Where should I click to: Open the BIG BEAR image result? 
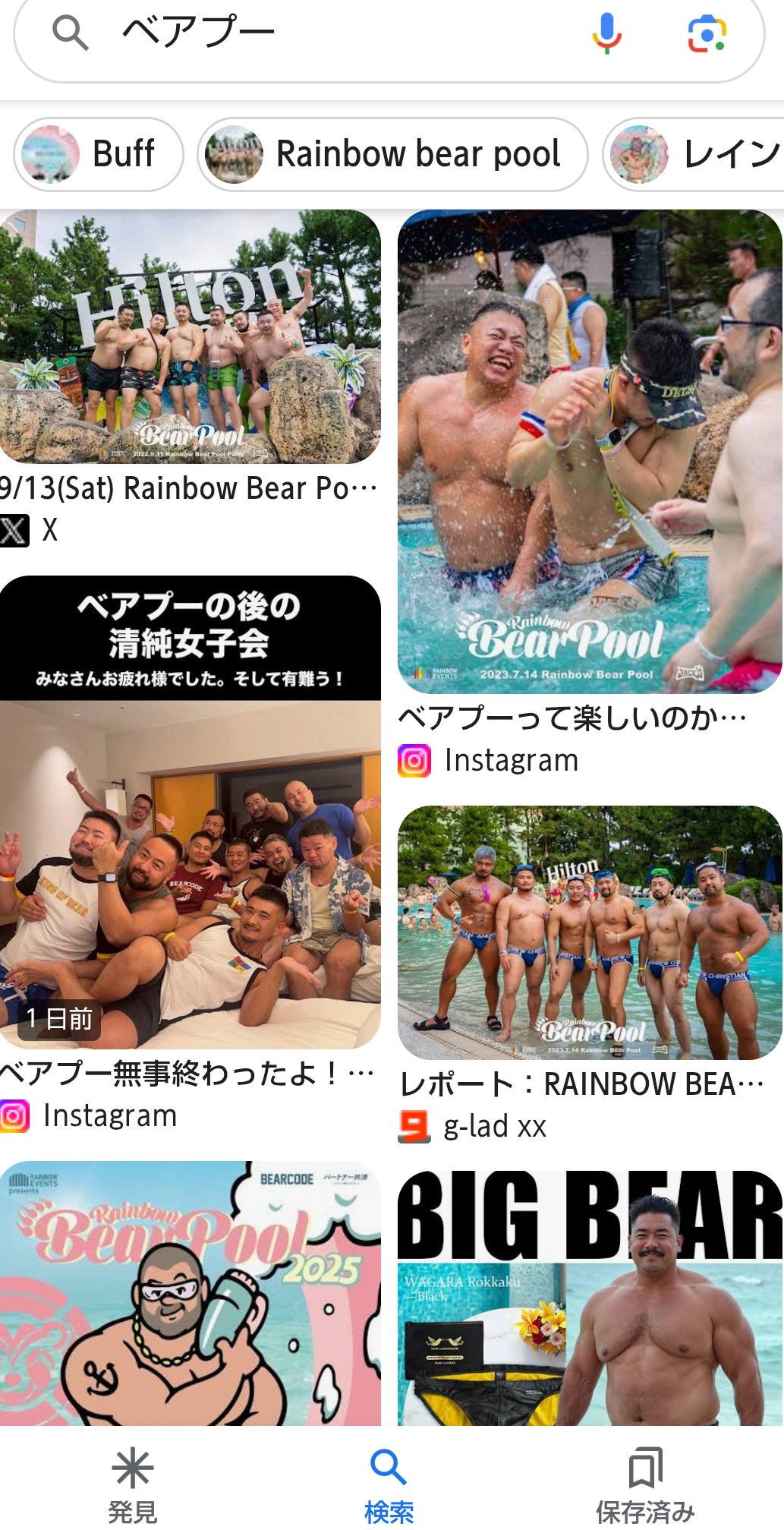pyautogui.click(x=590, y=1298)
